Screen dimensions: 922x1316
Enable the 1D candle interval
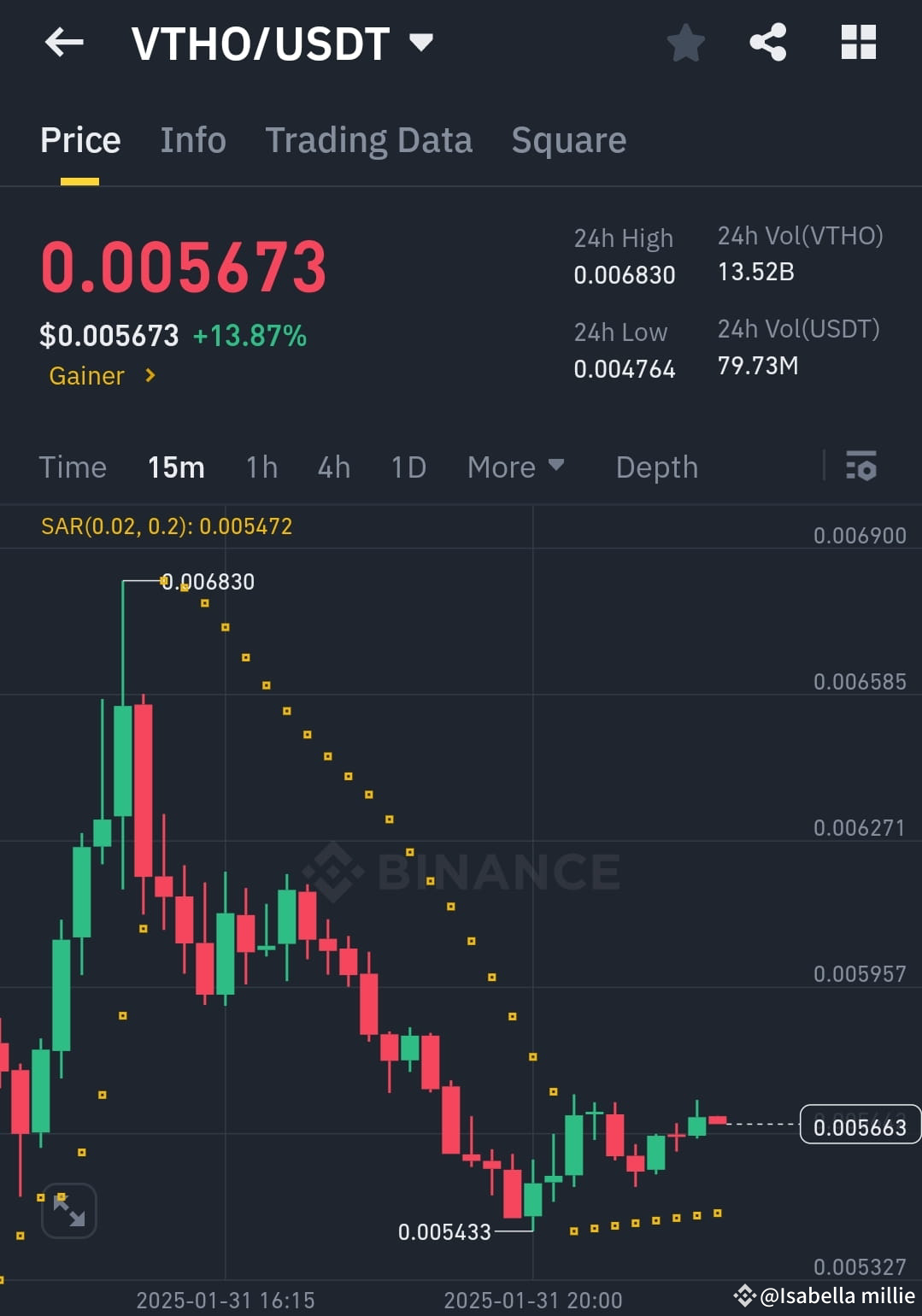point(408,467)
